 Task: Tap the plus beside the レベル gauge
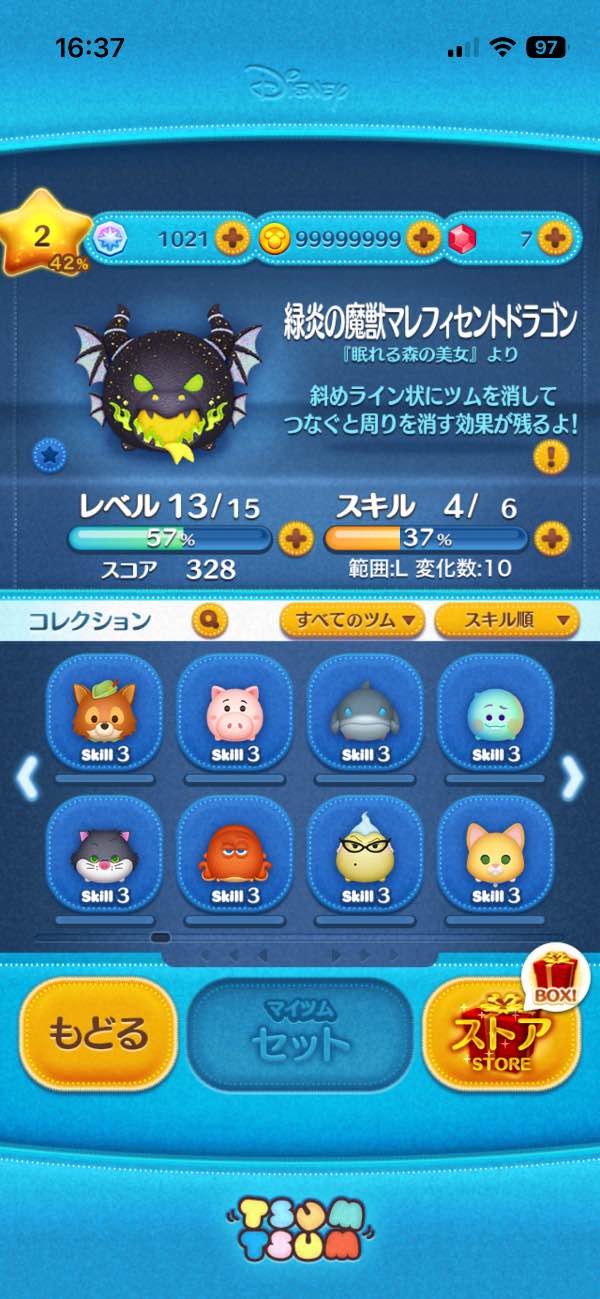295,540
